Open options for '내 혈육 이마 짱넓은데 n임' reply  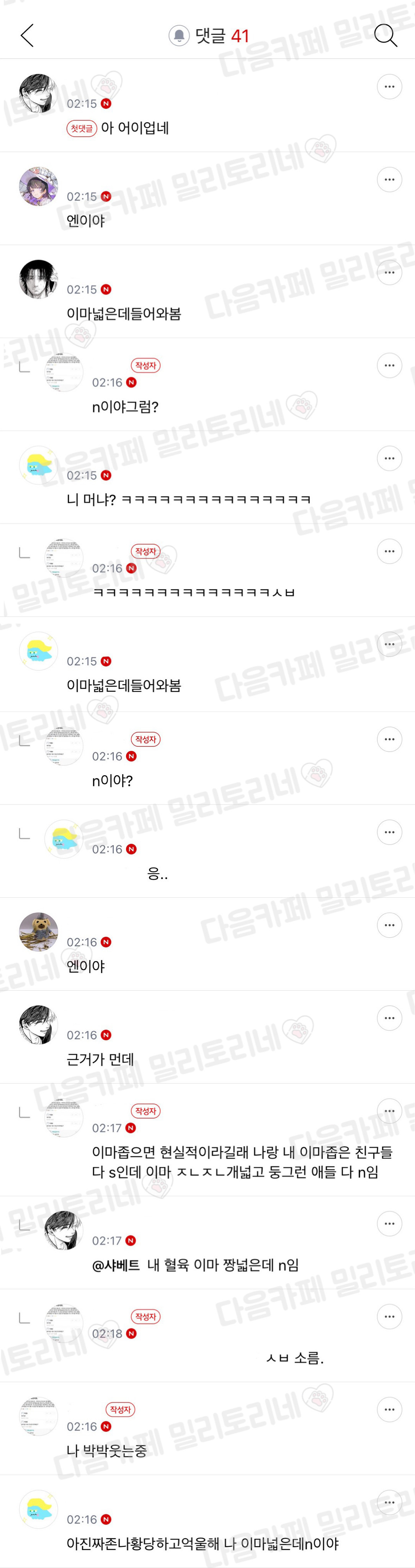pyautogui.click(x=389, y=1223)
